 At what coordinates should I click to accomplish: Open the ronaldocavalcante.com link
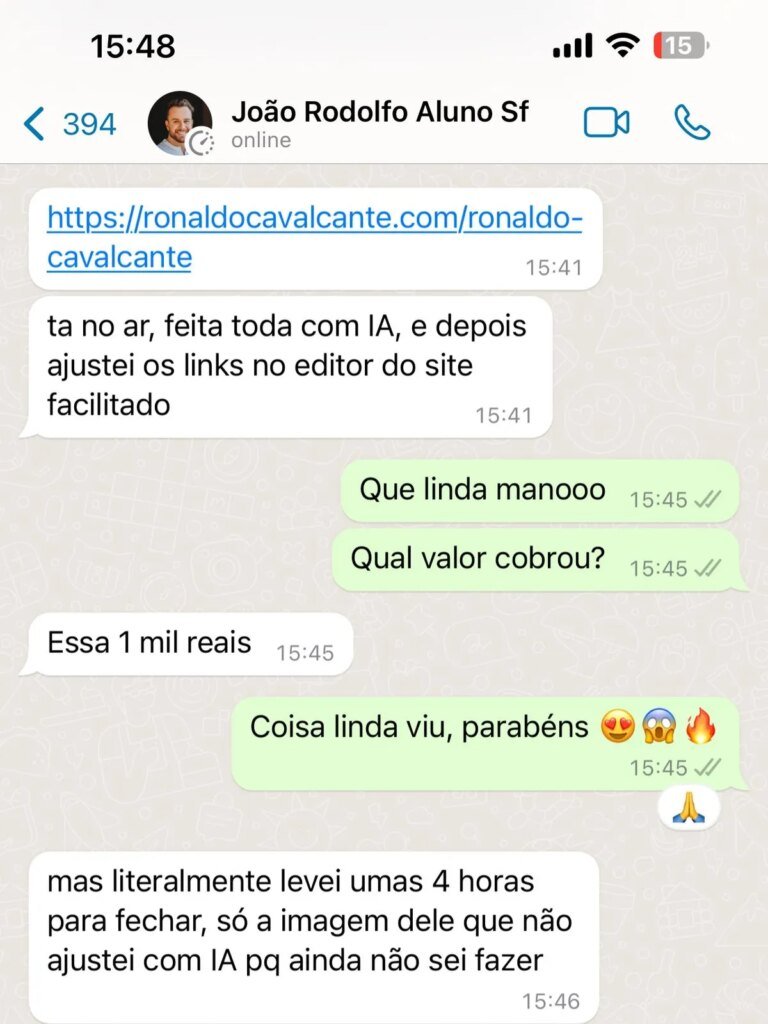coord(314,237)
